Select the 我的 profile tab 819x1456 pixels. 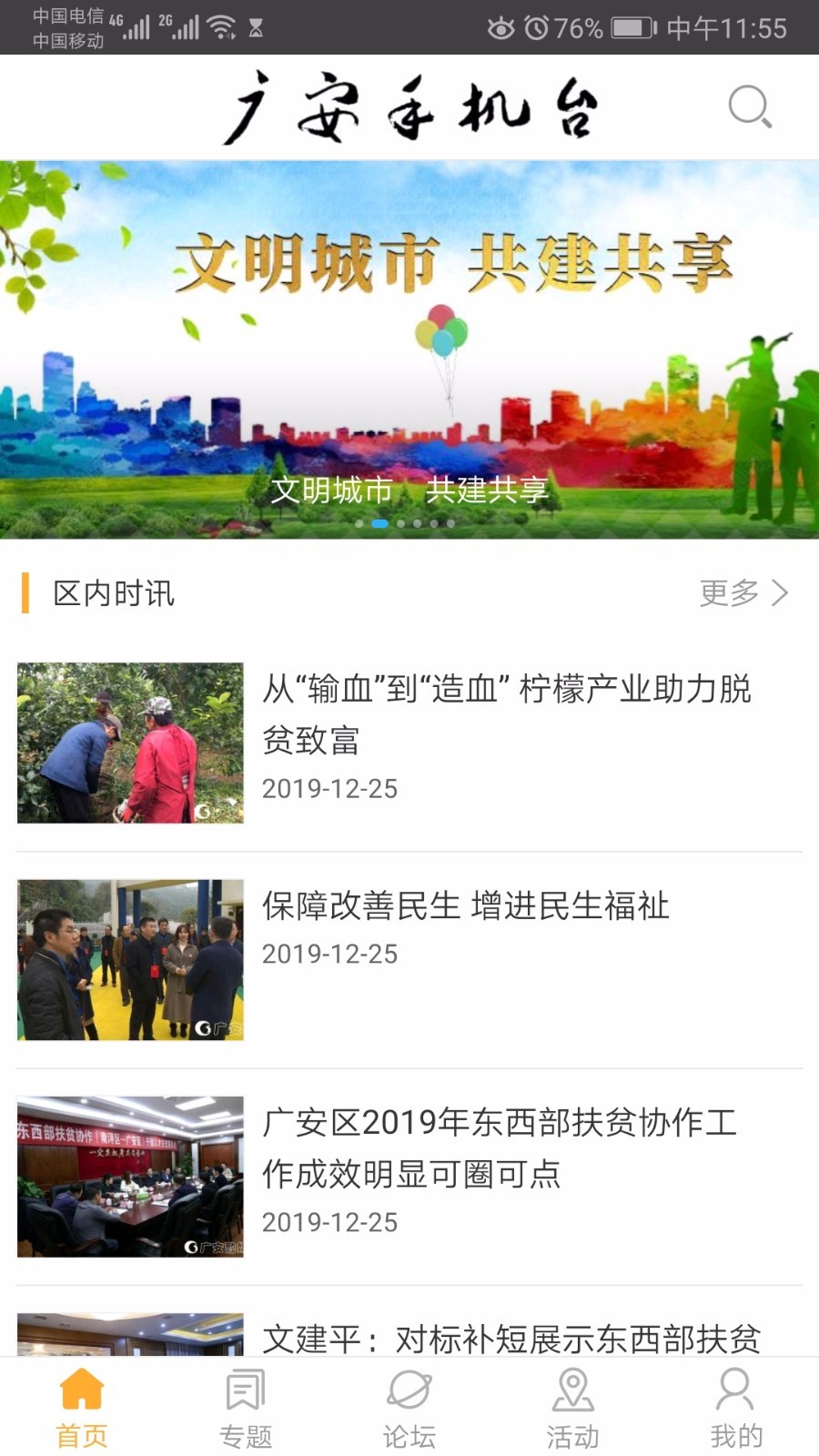736,1408
